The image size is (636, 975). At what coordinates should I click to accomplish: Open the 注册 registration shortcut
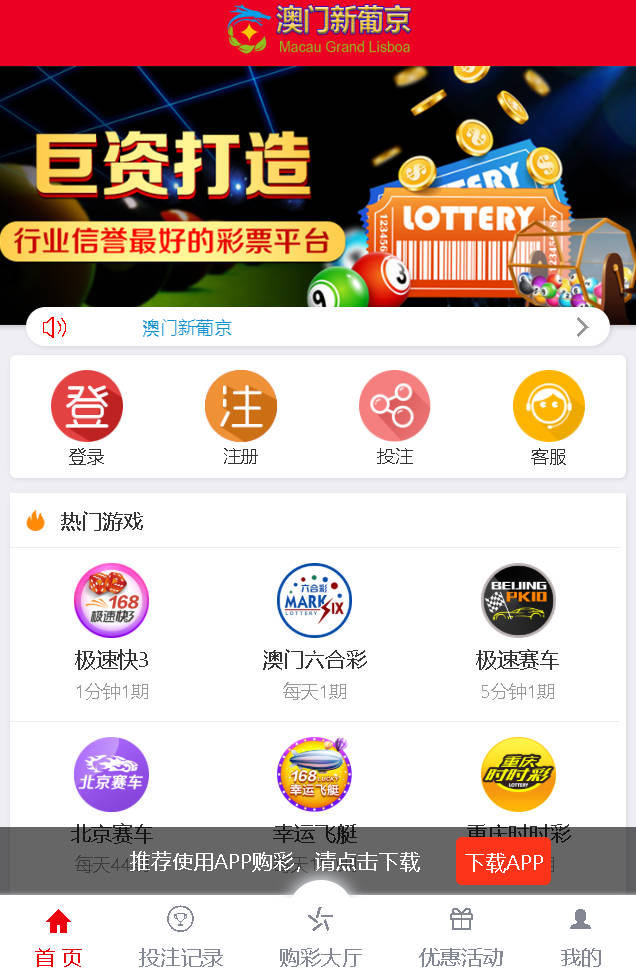coord(241,418)
